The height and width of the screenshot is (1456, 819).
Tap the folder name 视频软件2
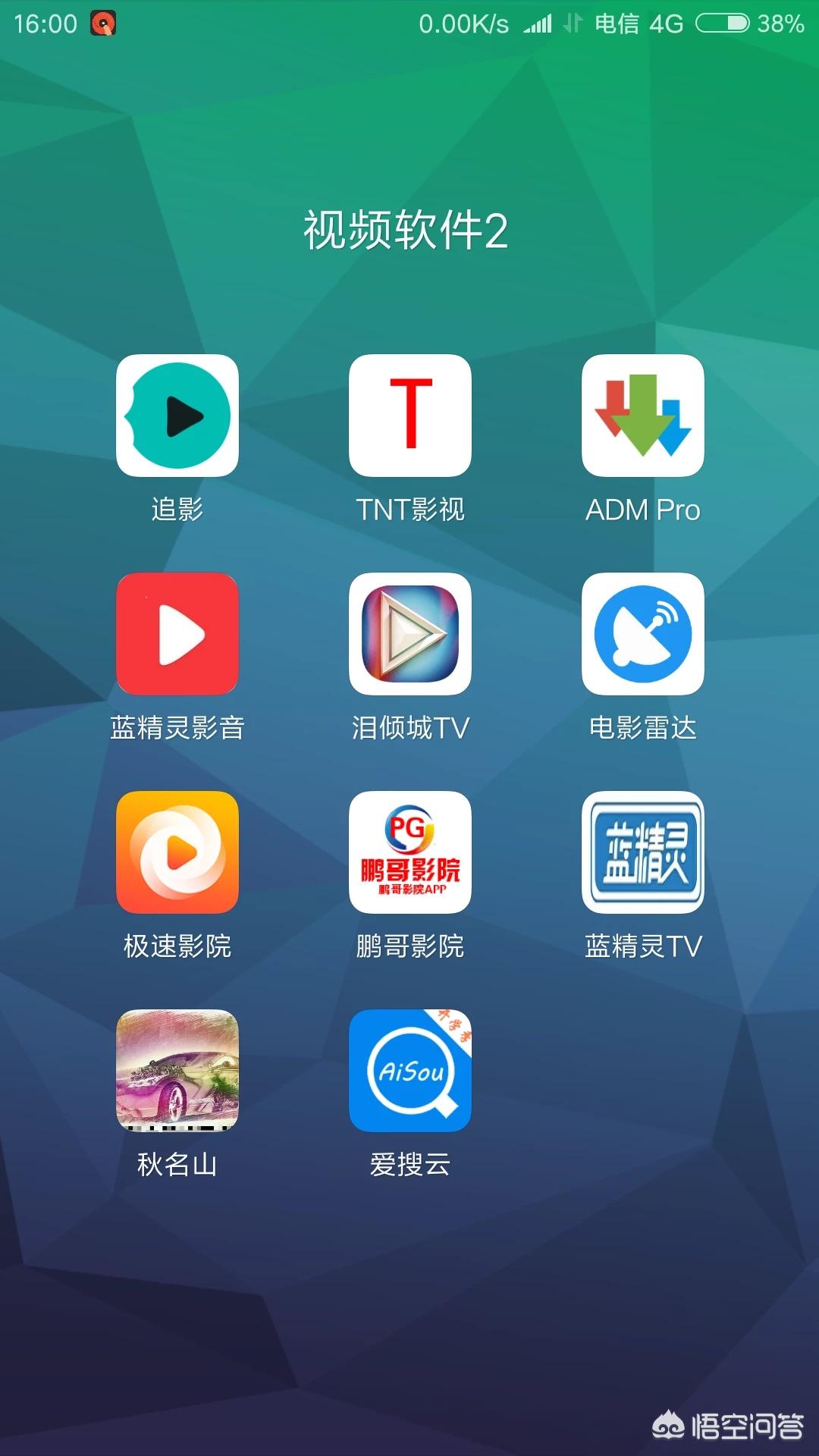406,231
